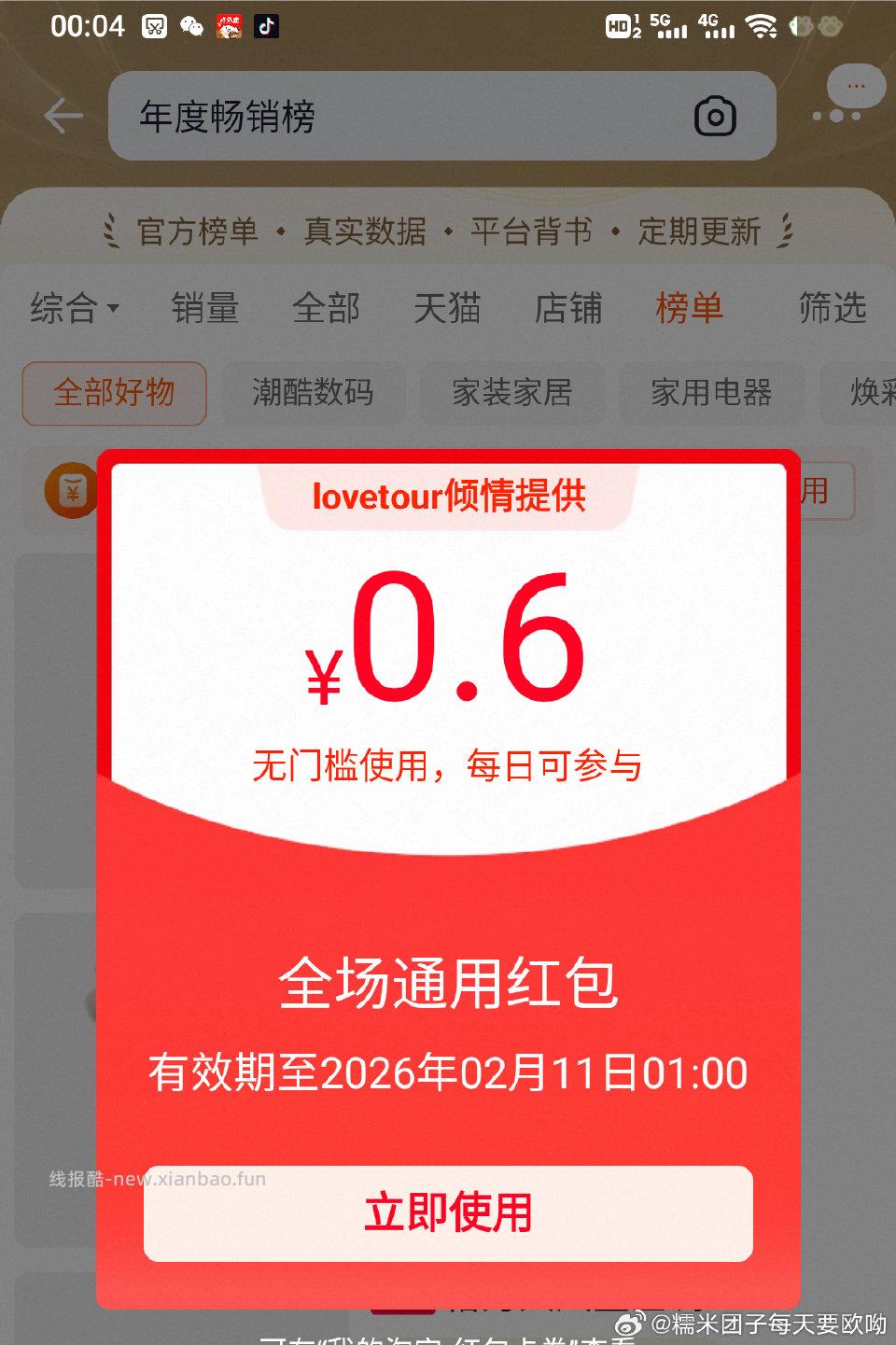The width and height of the screenshot is (896, 1345).
Task: Tap the 立即使用 button to use coupon
Action: (448, 1214)
